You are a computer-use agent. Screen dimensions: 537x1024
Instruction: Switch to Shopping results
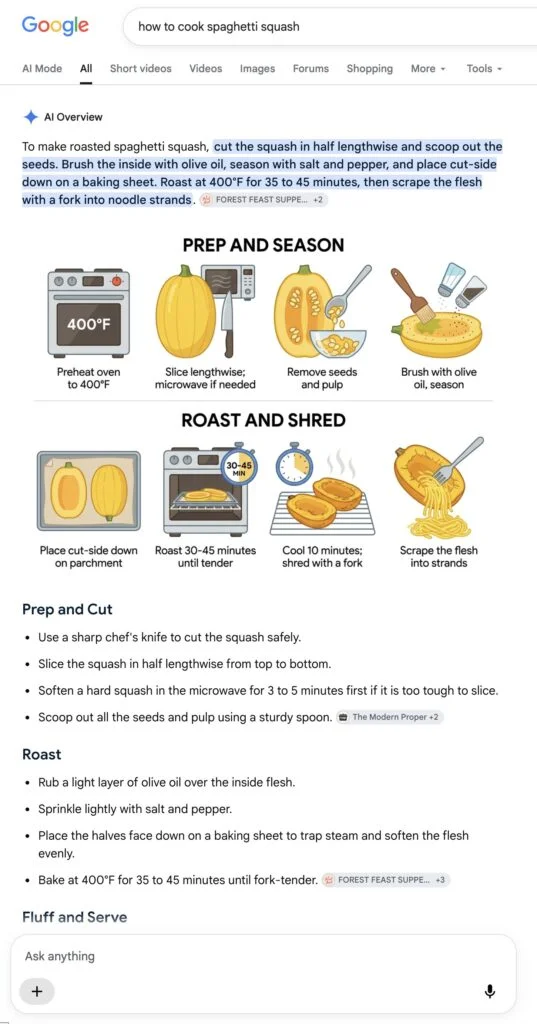pyautogui.click(x=370, y=69)
